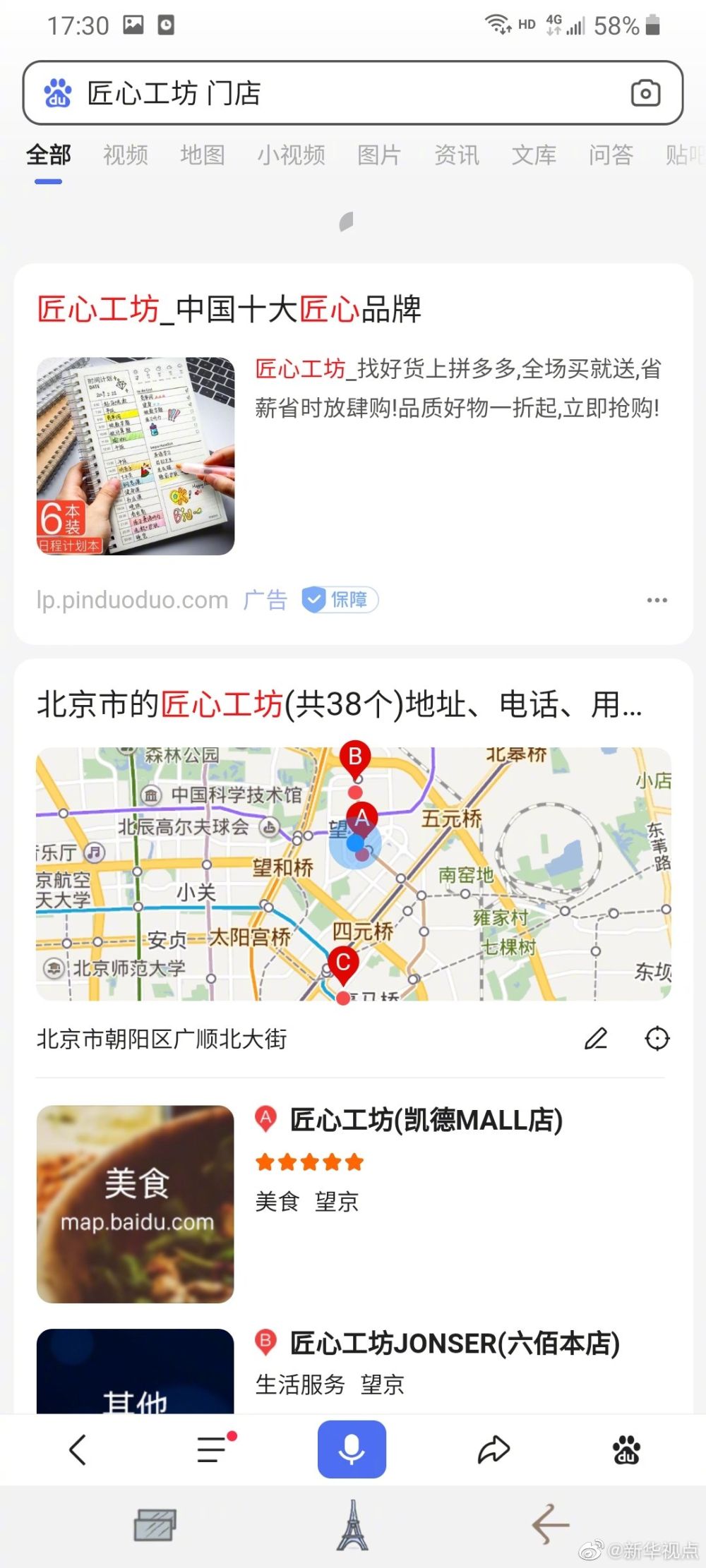
Task: Open camera image search
Action: click(x=645, y=93)
